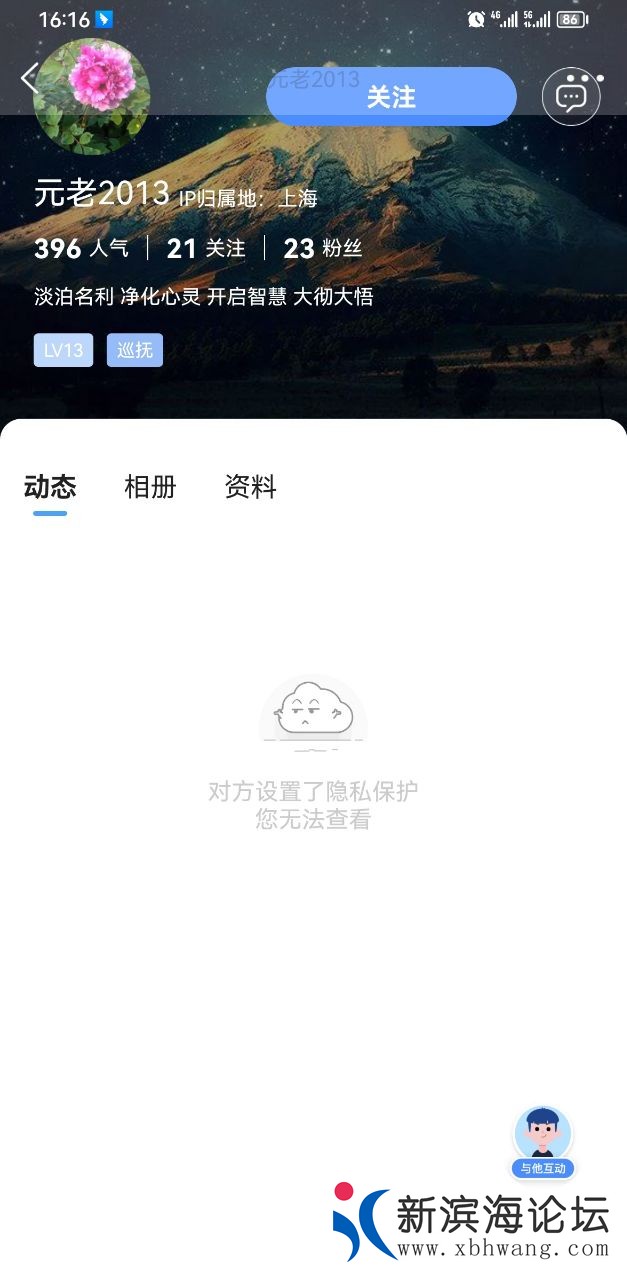
Task: Open the 21 关注 following list
Action: (x=206, y=248)
